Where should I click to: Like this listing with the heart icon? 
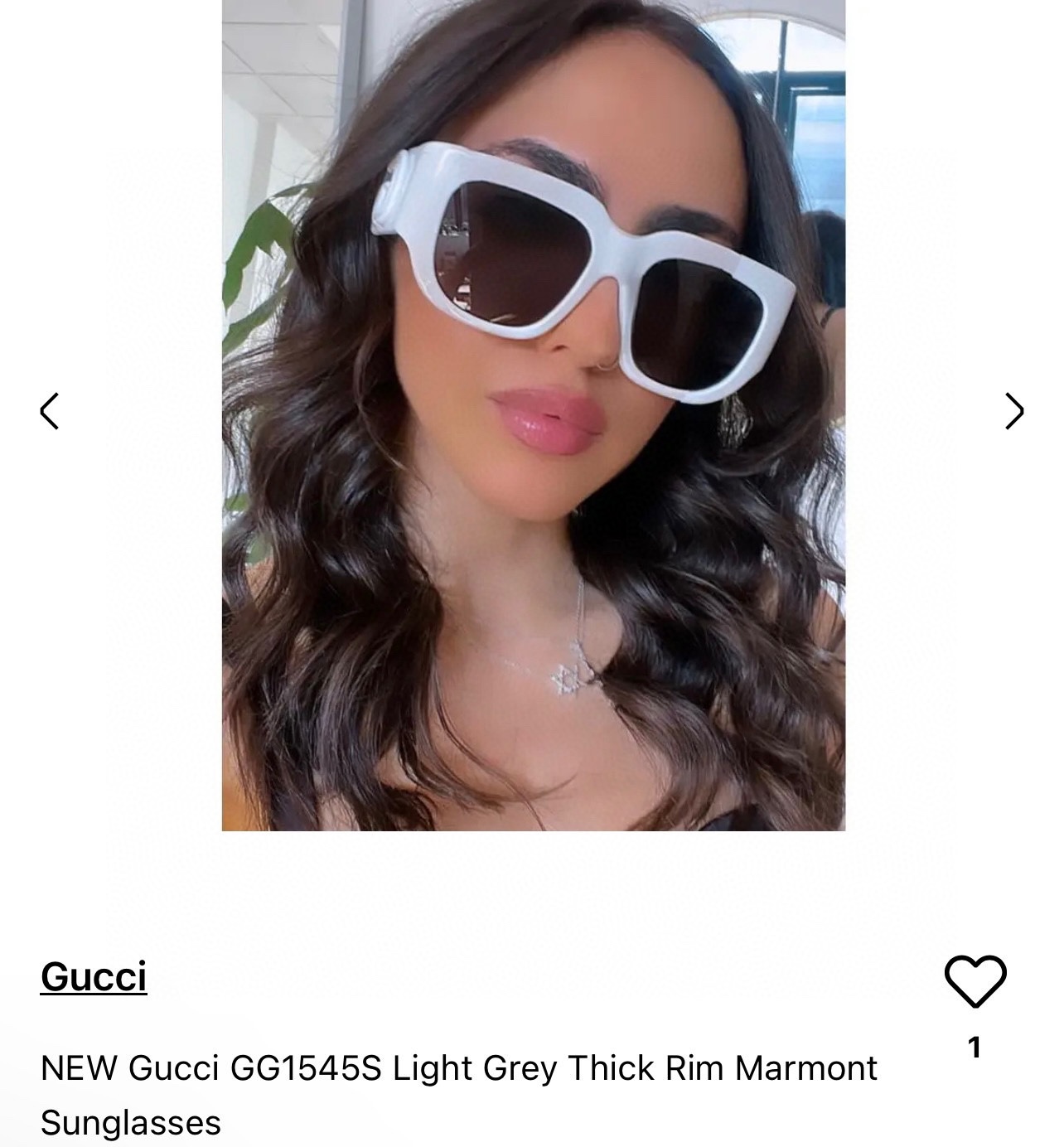click(x=975, y=982)
